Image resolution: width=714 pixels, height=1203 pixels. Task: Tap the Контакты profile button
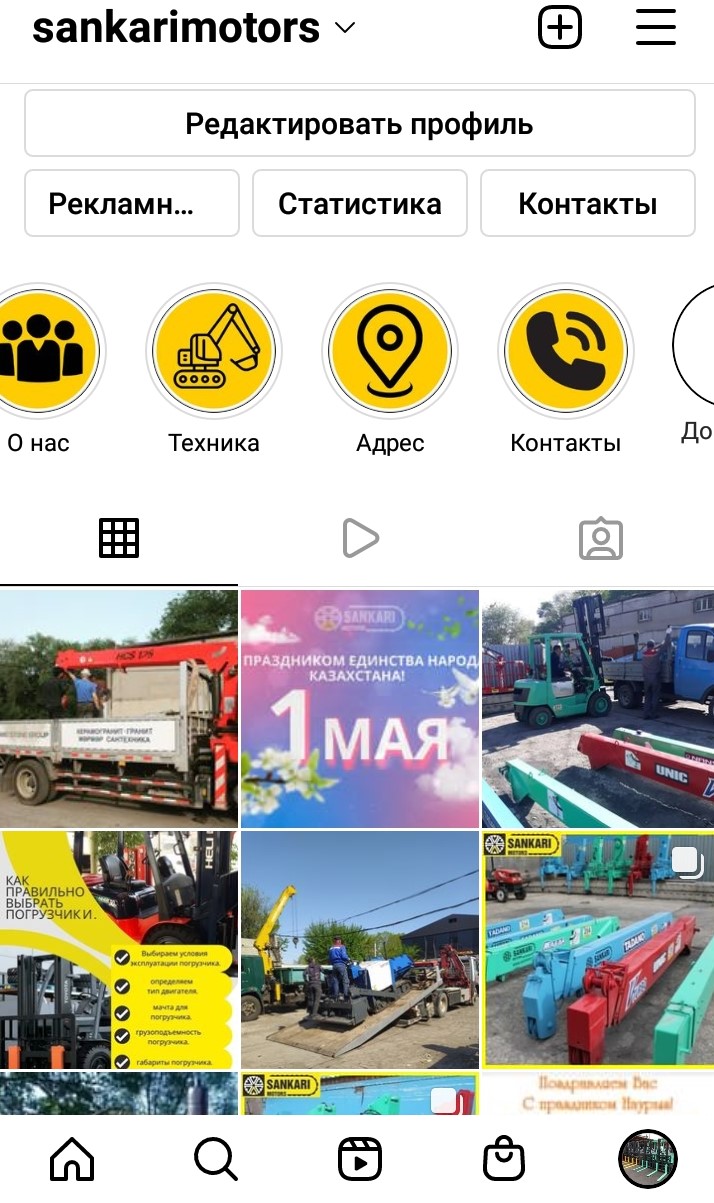pos(587,203)
